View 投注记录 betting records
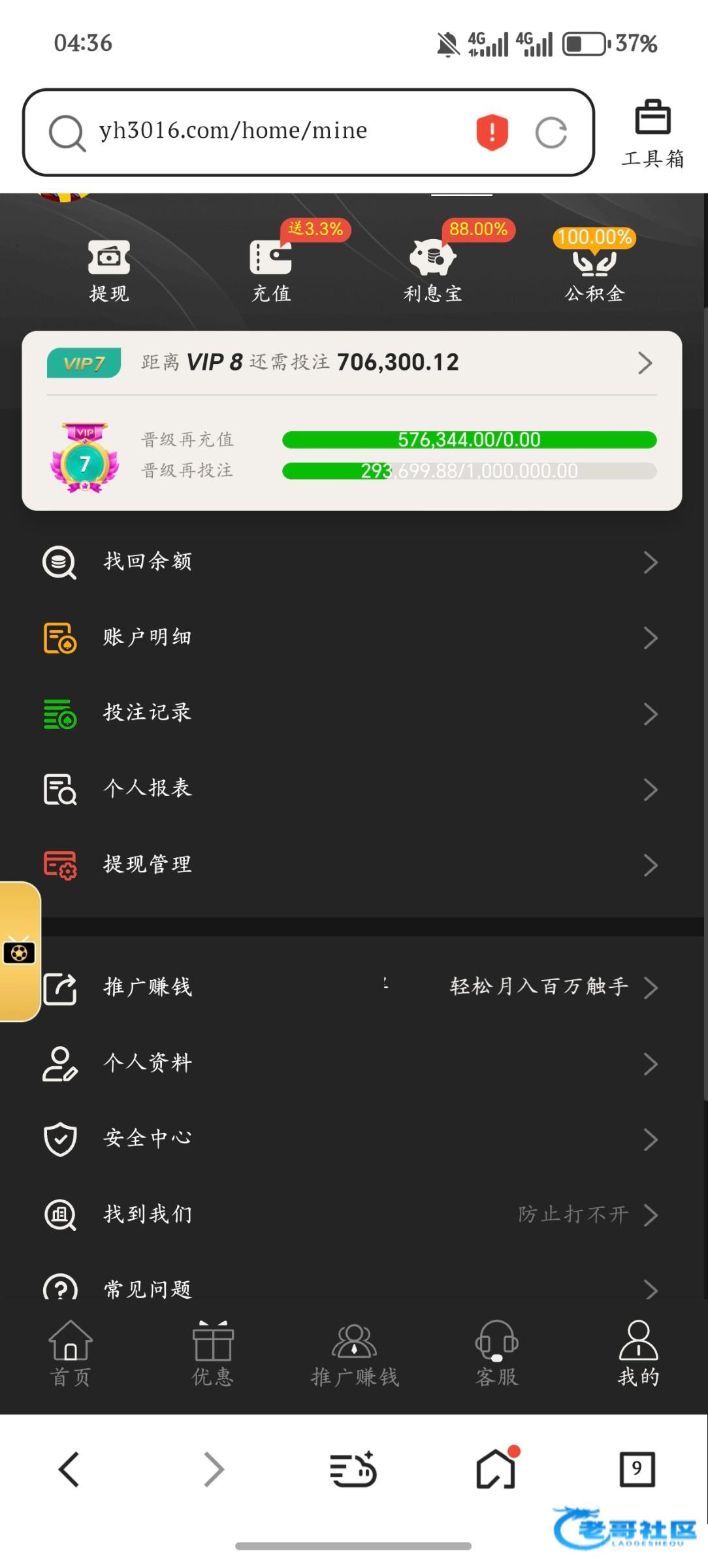Image resolution: width=708 pixels, height=1568 pixels. coord(351,713)
